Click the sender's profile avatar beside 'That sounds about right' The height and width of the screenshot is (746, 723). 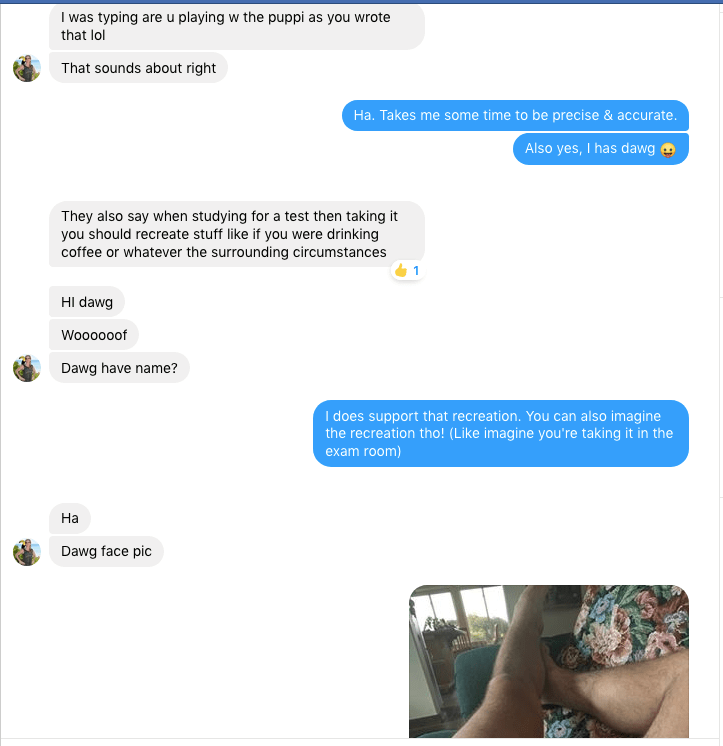27,68
